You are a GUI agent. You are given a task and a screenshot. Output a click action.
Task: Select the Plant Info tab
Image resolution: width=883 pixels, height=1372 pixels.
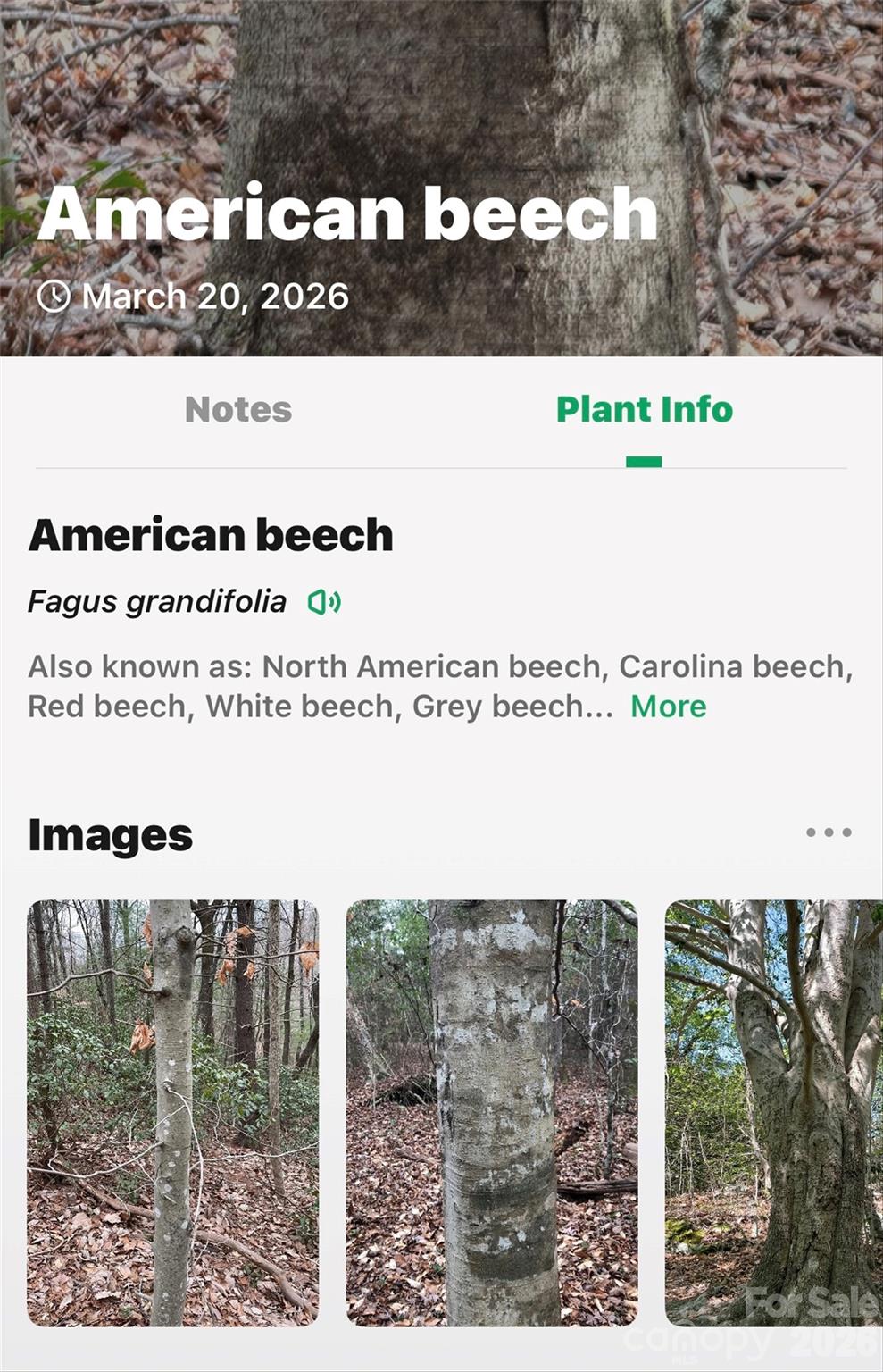pos(644,411)
